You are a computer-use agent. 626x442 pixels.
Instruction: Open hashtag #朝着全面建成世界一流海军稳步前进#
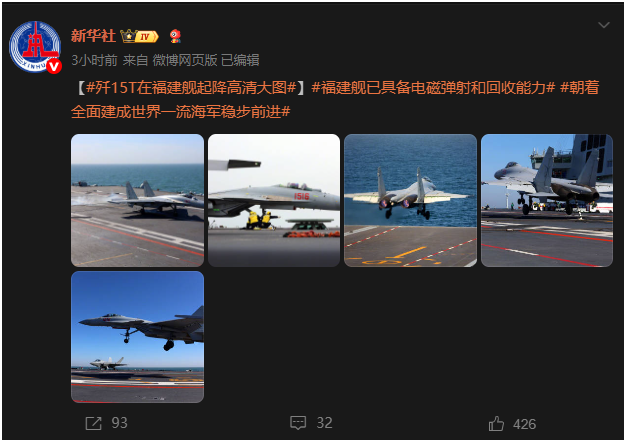[180, 111]
